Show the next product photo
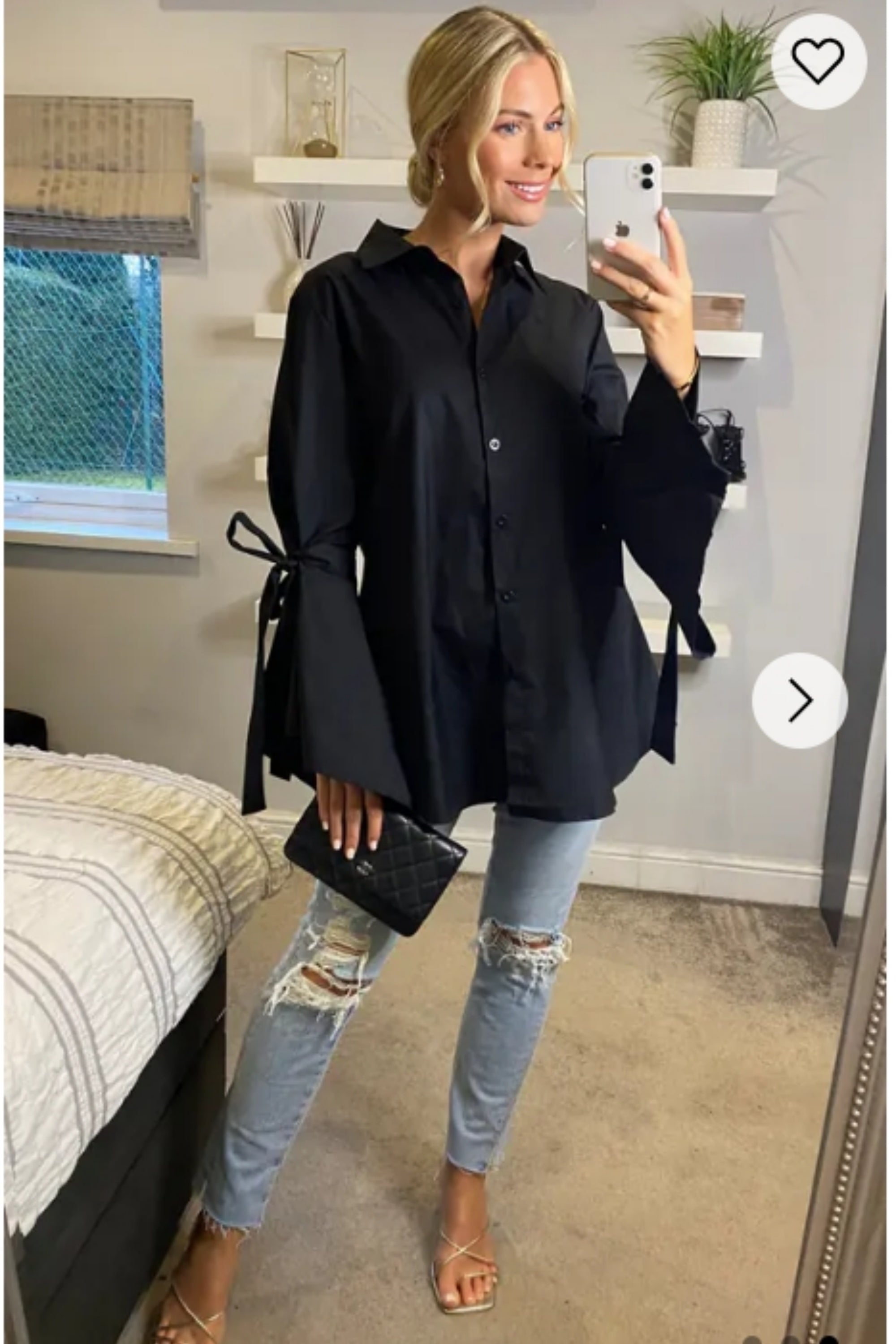The height and width of the screenshot is (1344, 896). (x=799, y=700)
